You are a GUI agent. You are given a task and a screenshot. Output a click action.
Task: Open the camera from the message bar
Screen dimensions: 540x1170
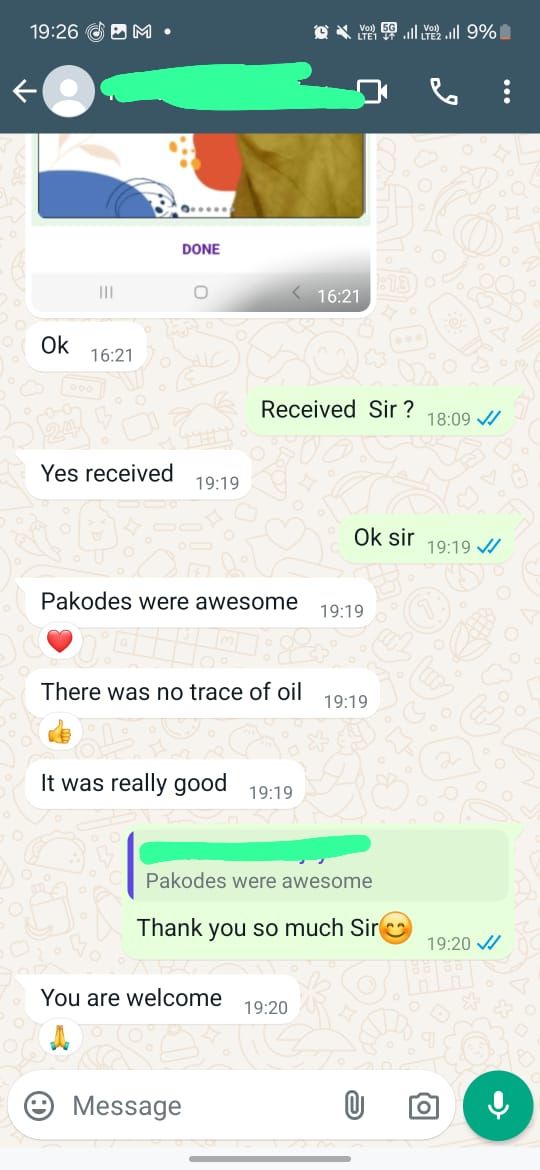point(424,1106)
